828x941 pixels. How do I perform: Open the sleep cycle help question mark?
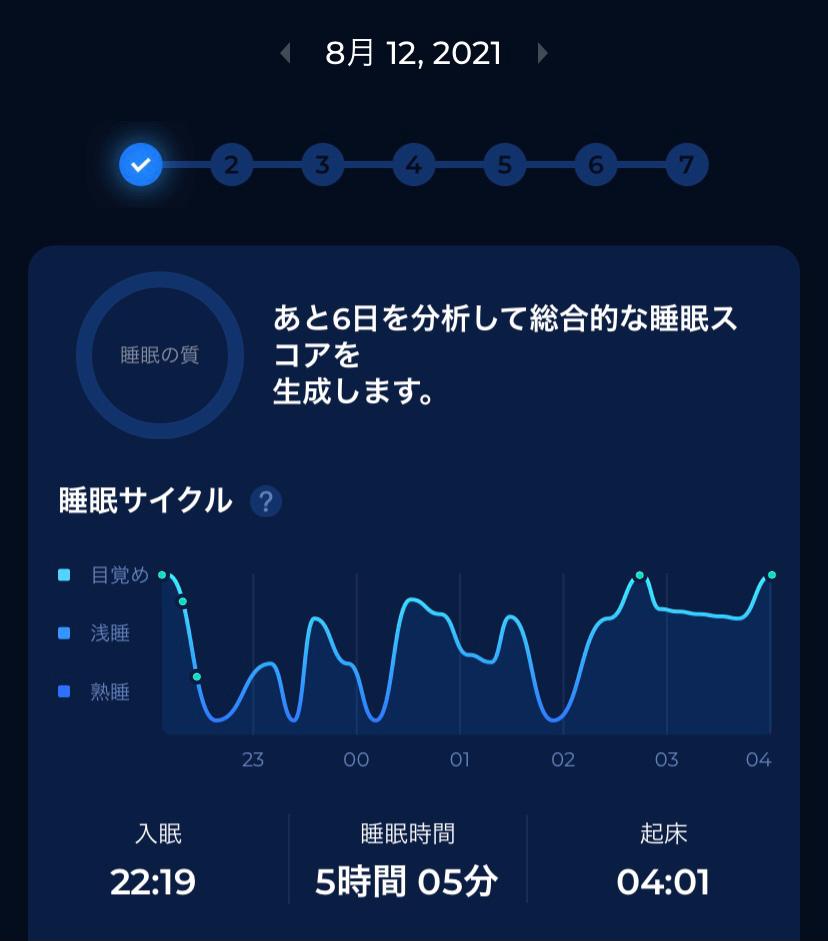click(265, 501)
